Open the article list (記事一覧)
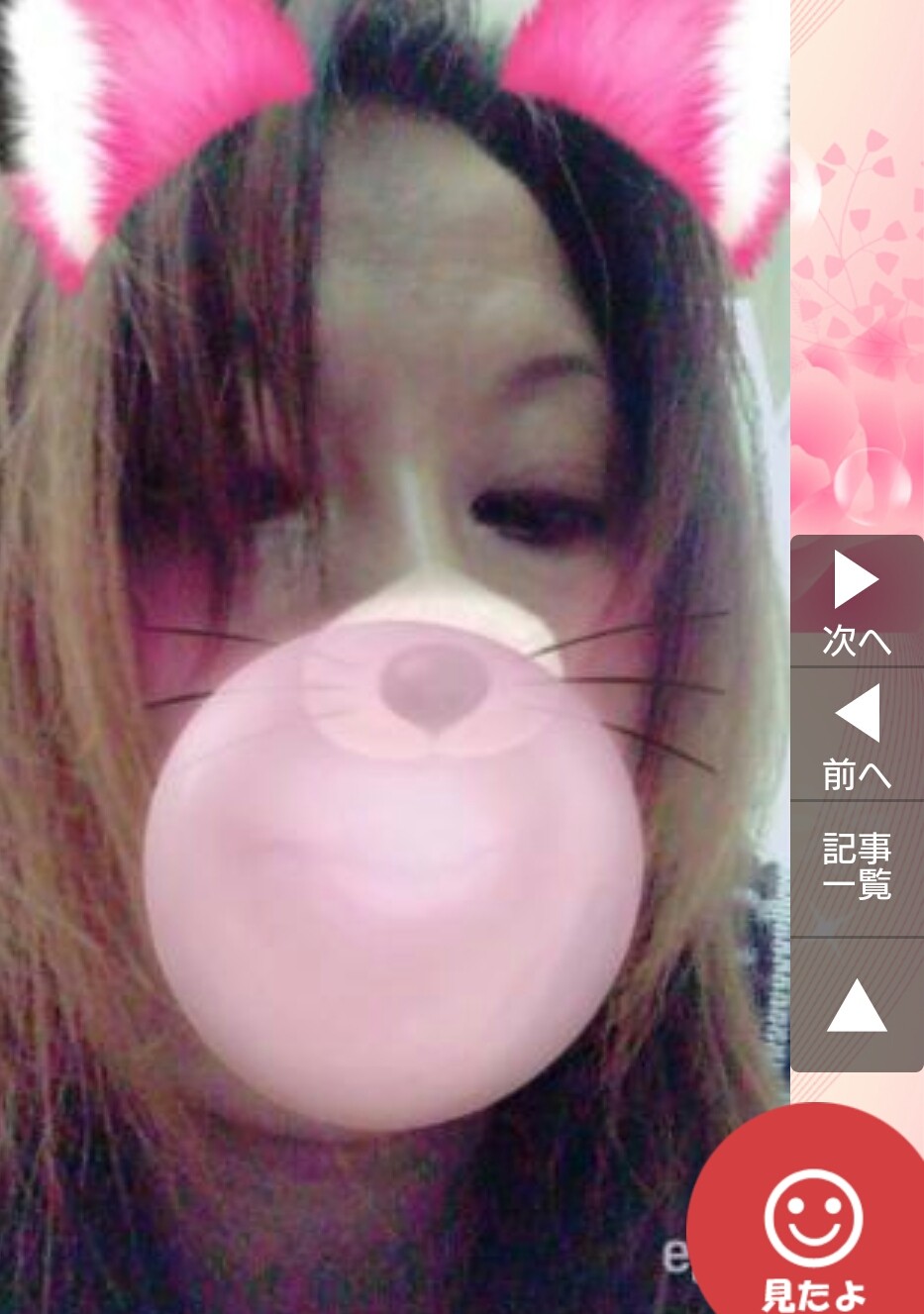Screen dimensions: 924x1314 [857, 867]
